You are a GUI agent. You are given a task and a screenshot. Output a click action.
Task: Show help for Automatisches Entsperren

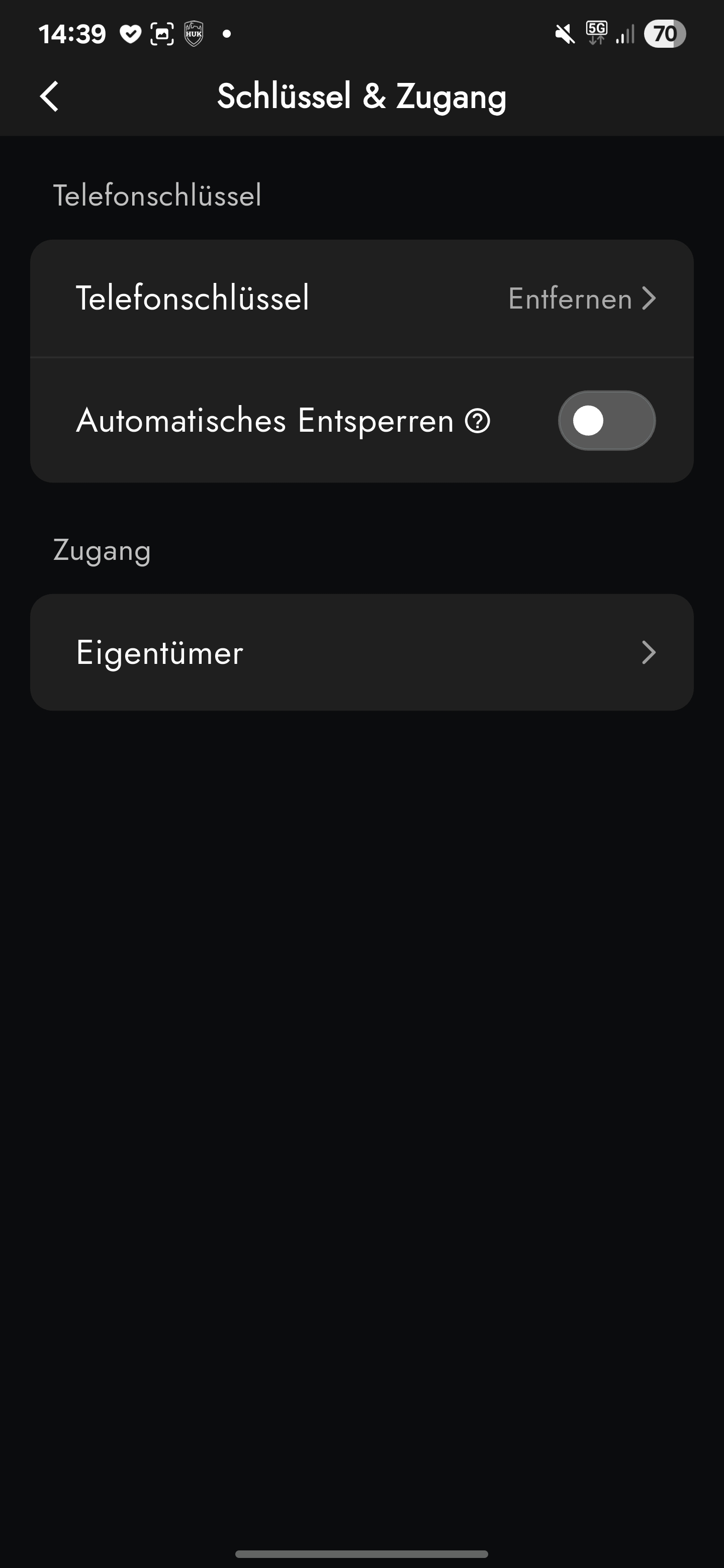478,421
